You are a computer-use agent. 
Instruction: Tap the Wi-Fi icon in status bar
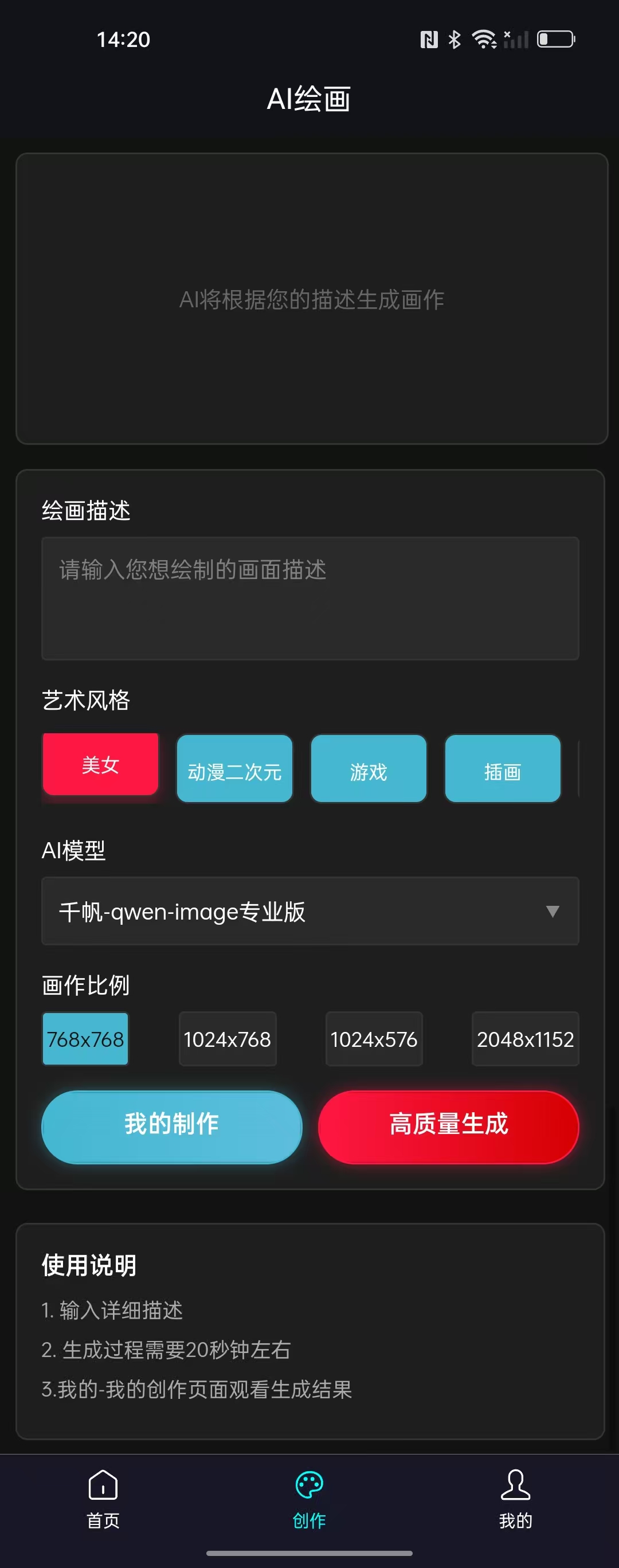coord(483,39)
